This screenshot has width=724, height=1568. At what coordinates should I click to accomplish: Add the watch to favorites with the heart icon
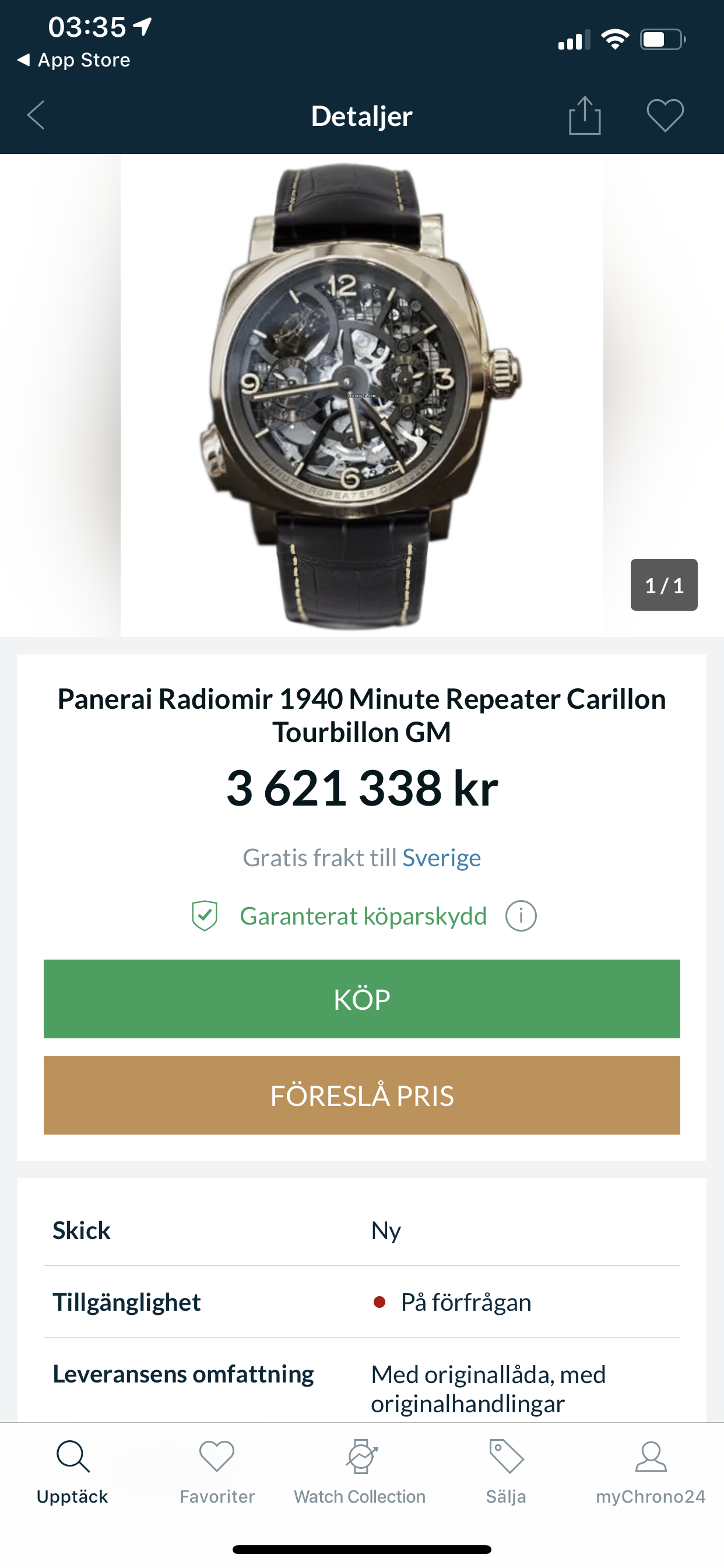click(x=665, y=115)
